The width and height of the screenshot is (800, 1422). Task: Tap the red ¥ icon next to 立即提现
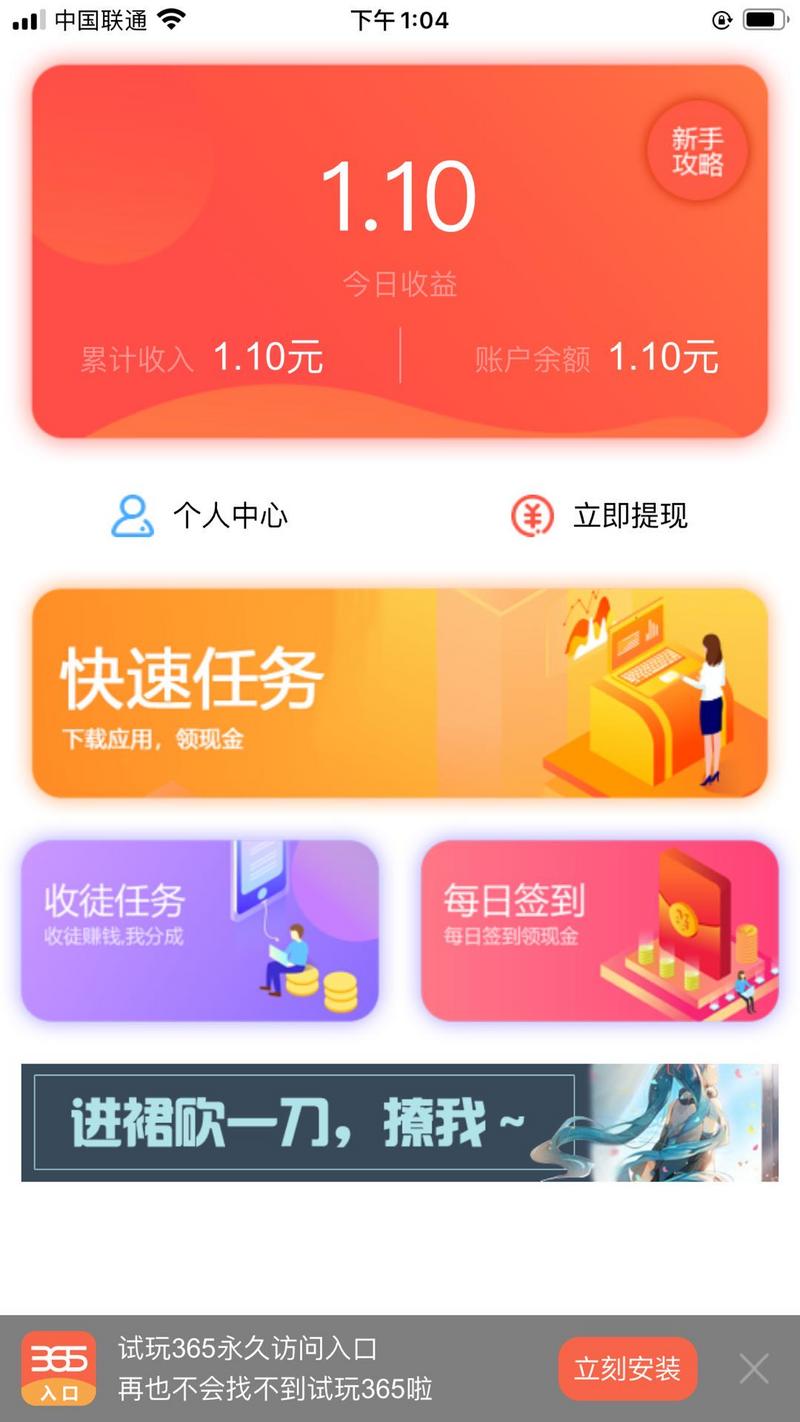point(531,516)
